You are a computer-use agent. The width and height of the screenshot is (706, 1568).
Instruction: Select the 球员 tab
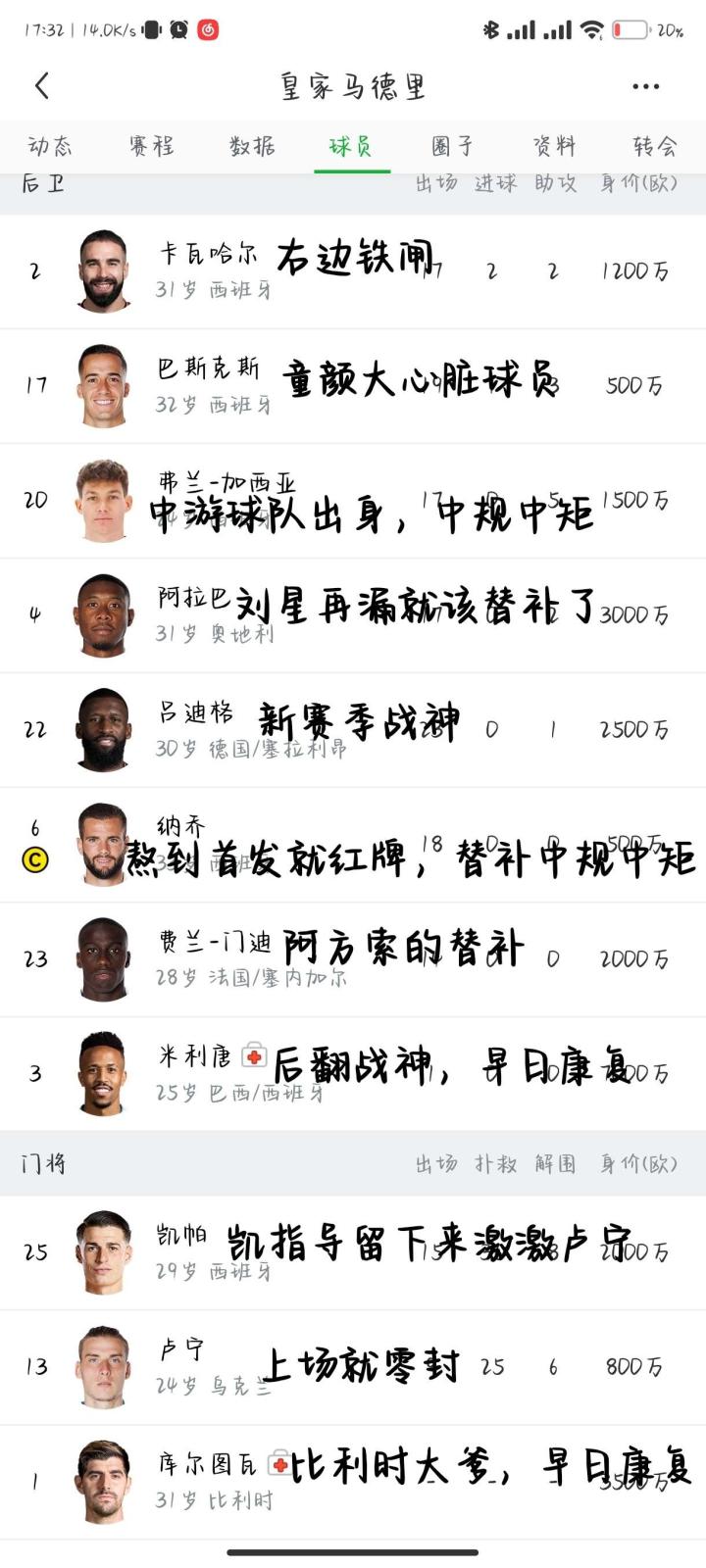click(351, 147)
